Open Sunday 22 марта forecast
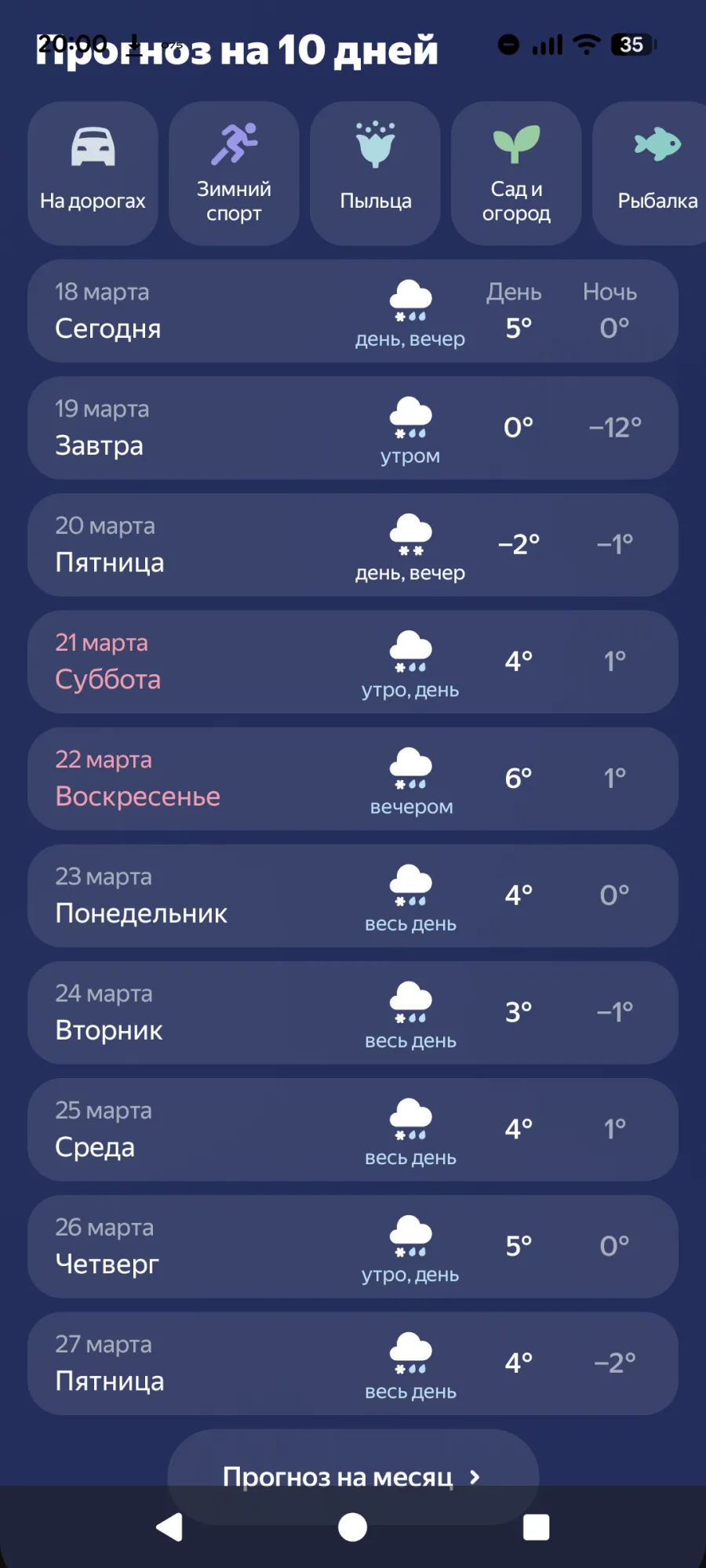Screen dimensions: 706x1568 point(353,779)
